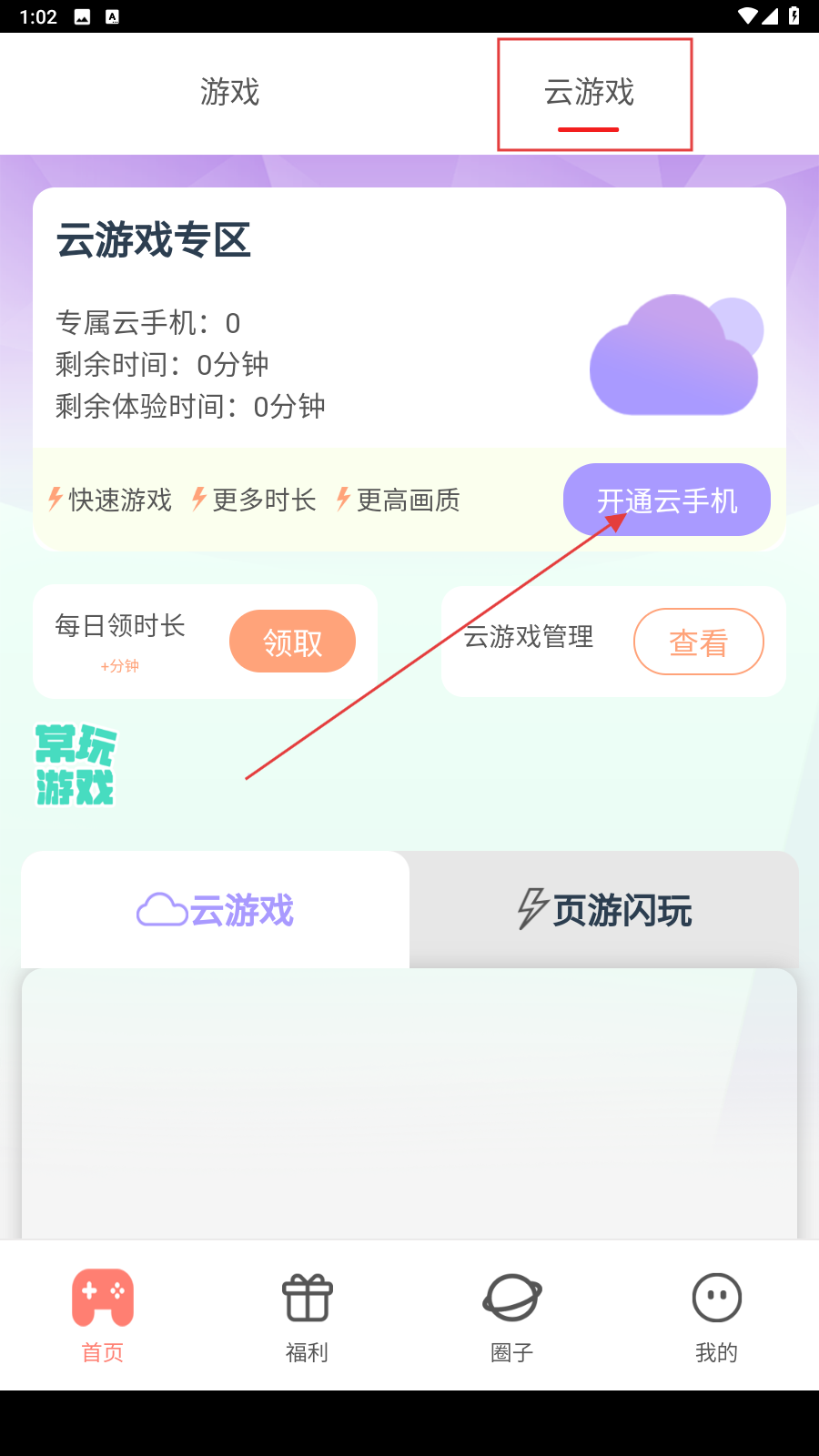Tap the 开通云手机 button
The width and height of the screenshot is (819, 1456).
pyautogui.click(x=666, y=500)
